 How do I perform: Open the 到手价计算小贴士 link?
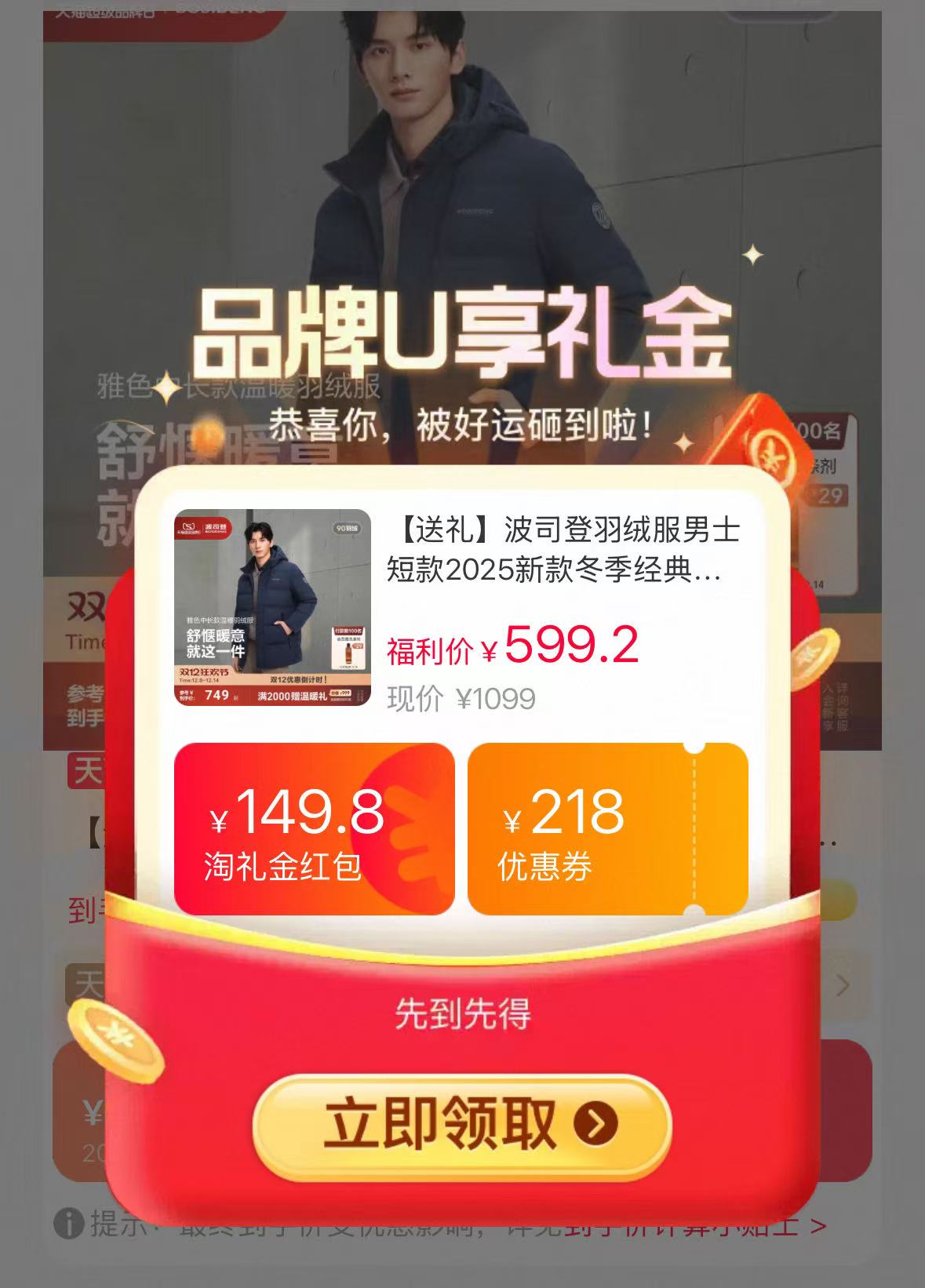[683, 1228]
